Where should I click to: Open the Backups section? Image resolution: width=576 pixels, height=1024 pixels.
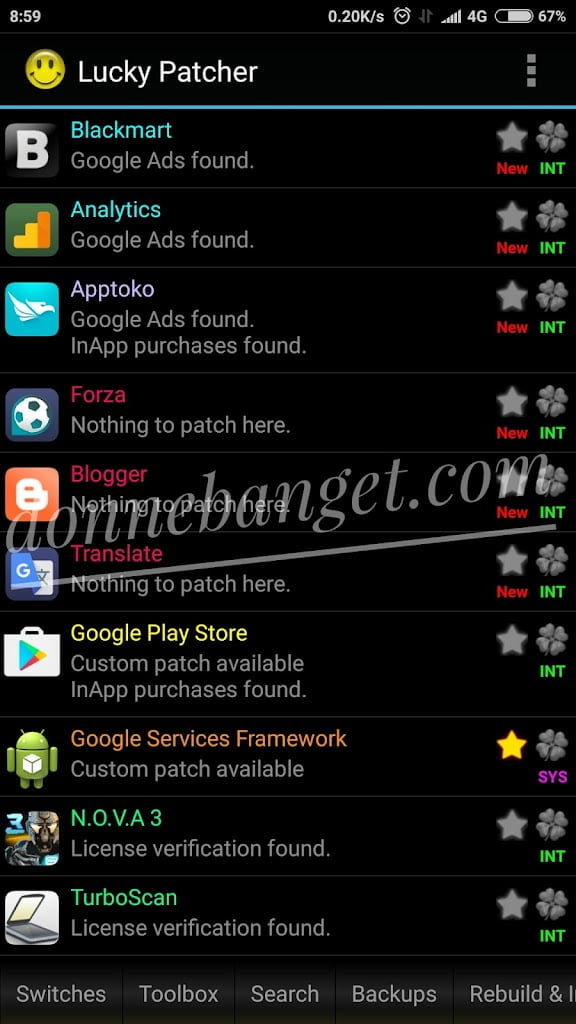coord(394,994)
